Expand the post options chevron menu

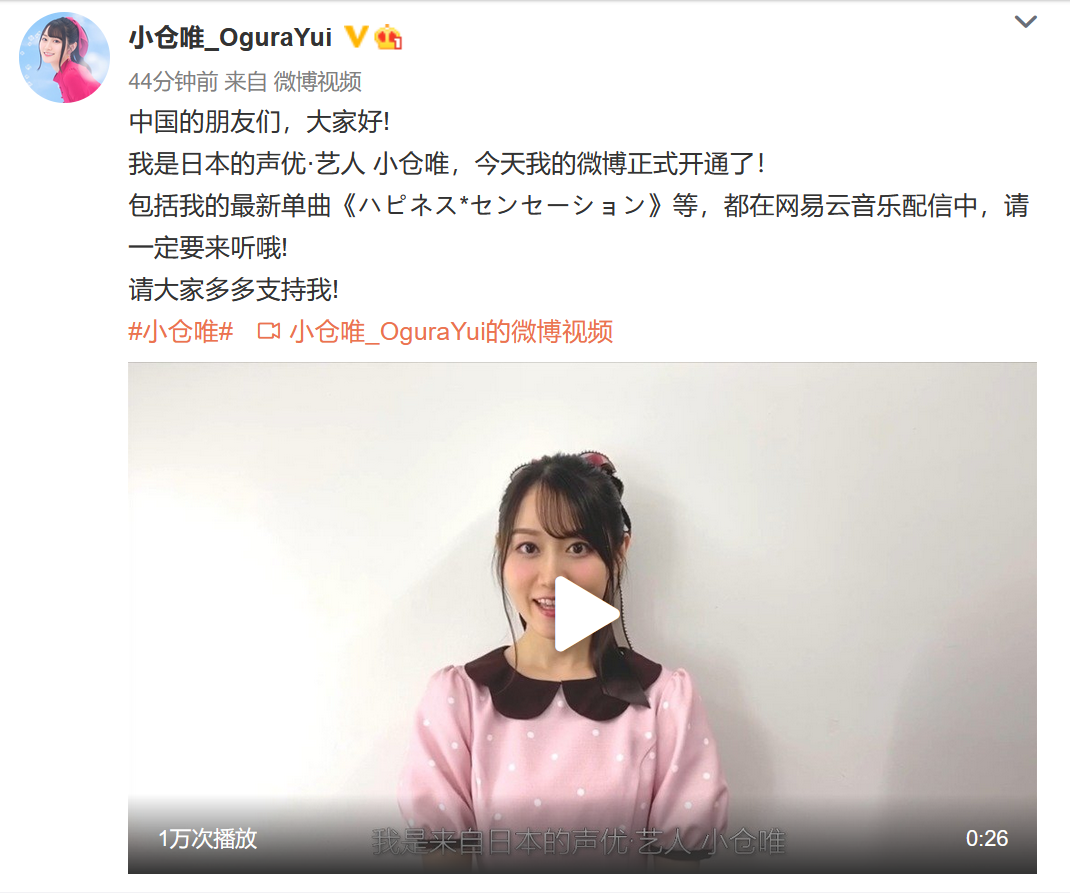[x=1025, y=22]
